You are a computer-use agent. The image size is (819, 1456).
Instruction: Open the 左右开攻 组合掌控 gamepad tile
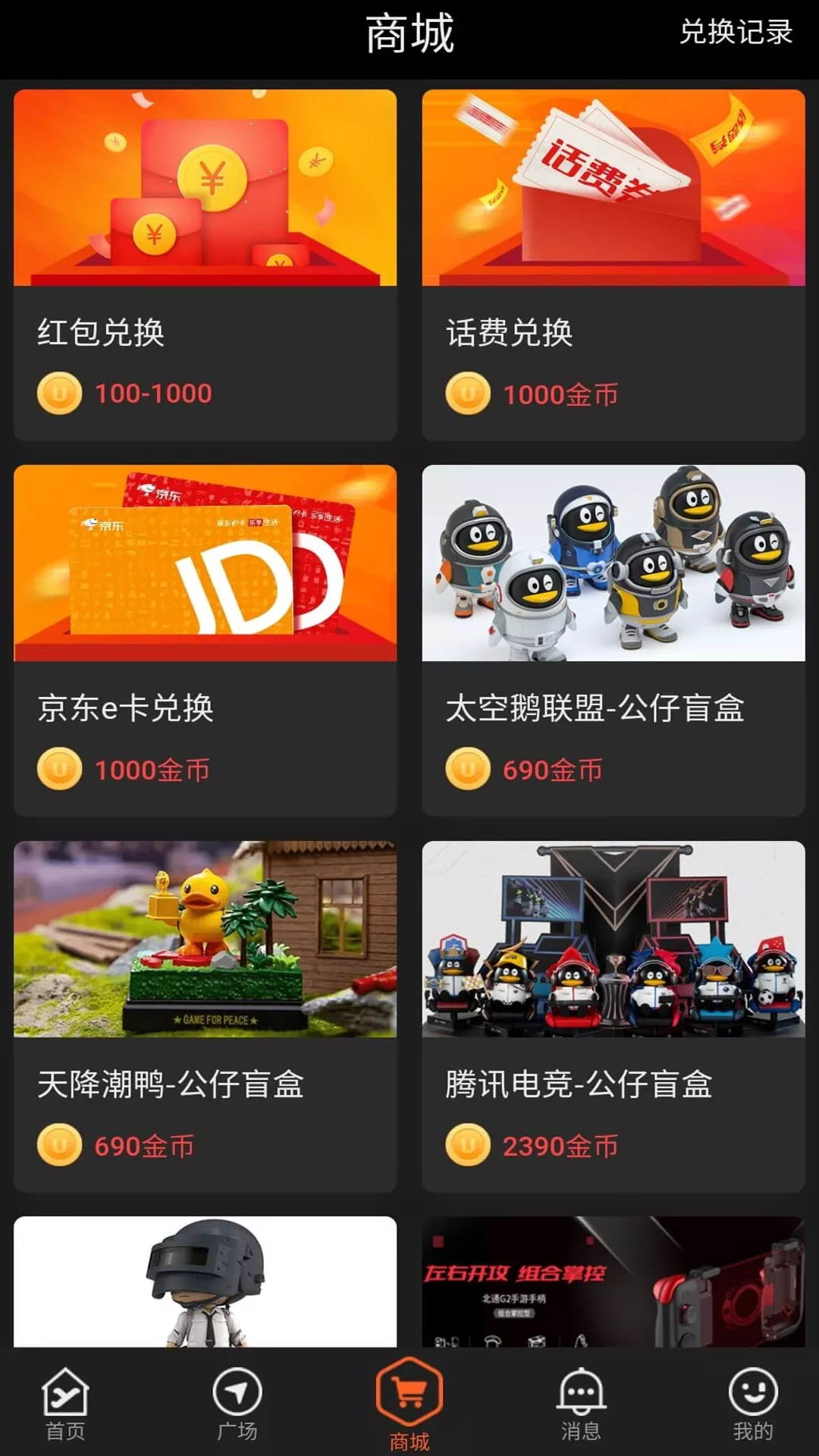(x=613, y=1282)
